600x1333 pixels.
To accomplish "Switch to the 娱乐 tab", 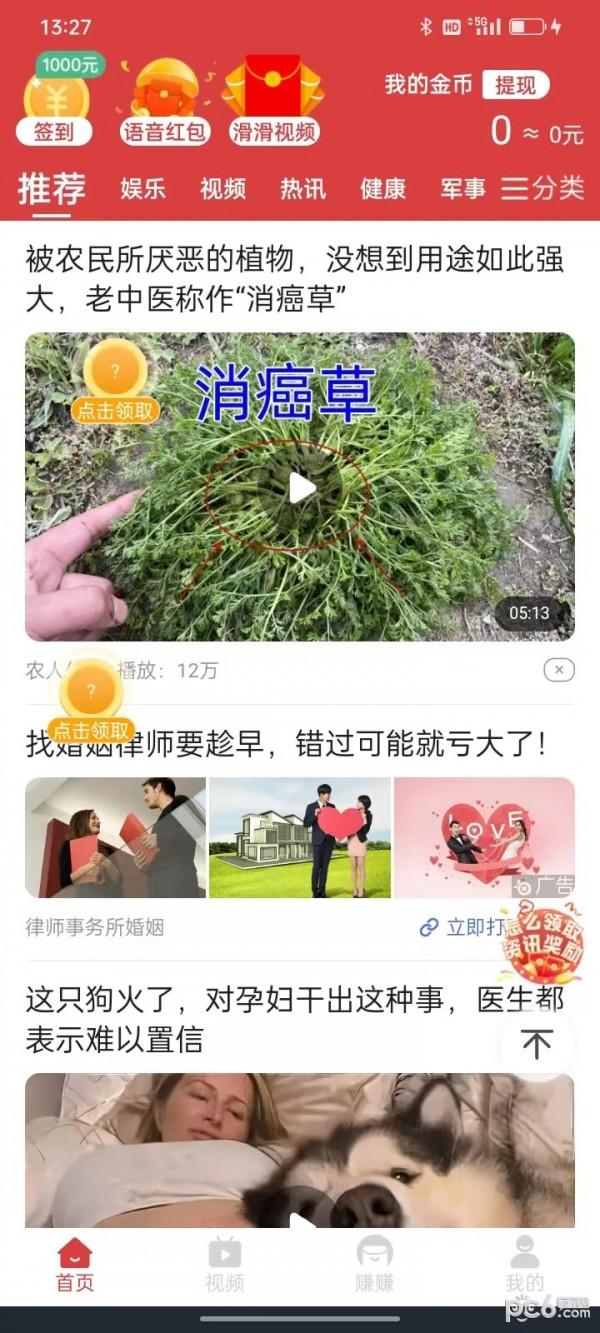I will tap(143, 188).
